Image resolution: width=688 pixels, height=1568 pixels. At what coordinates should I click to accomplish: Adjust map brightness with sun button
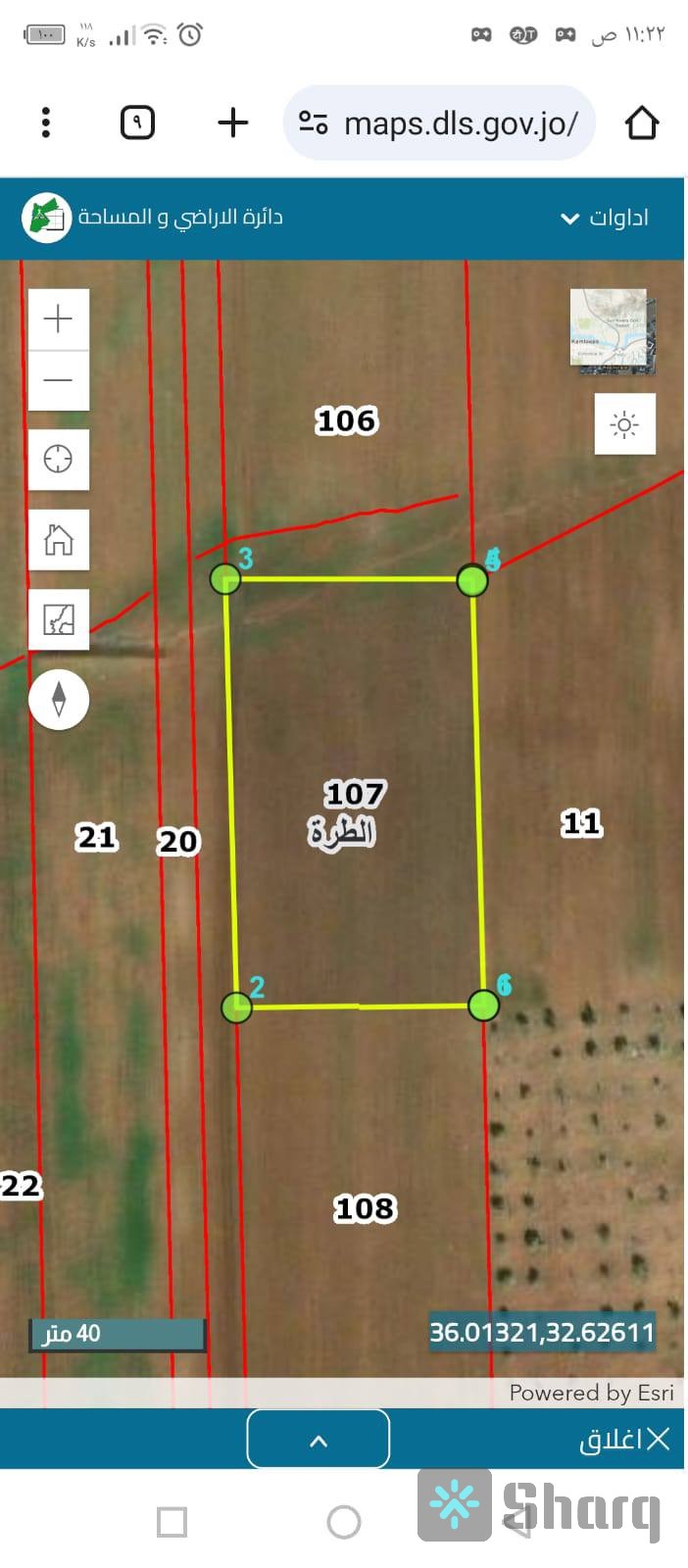624,424
